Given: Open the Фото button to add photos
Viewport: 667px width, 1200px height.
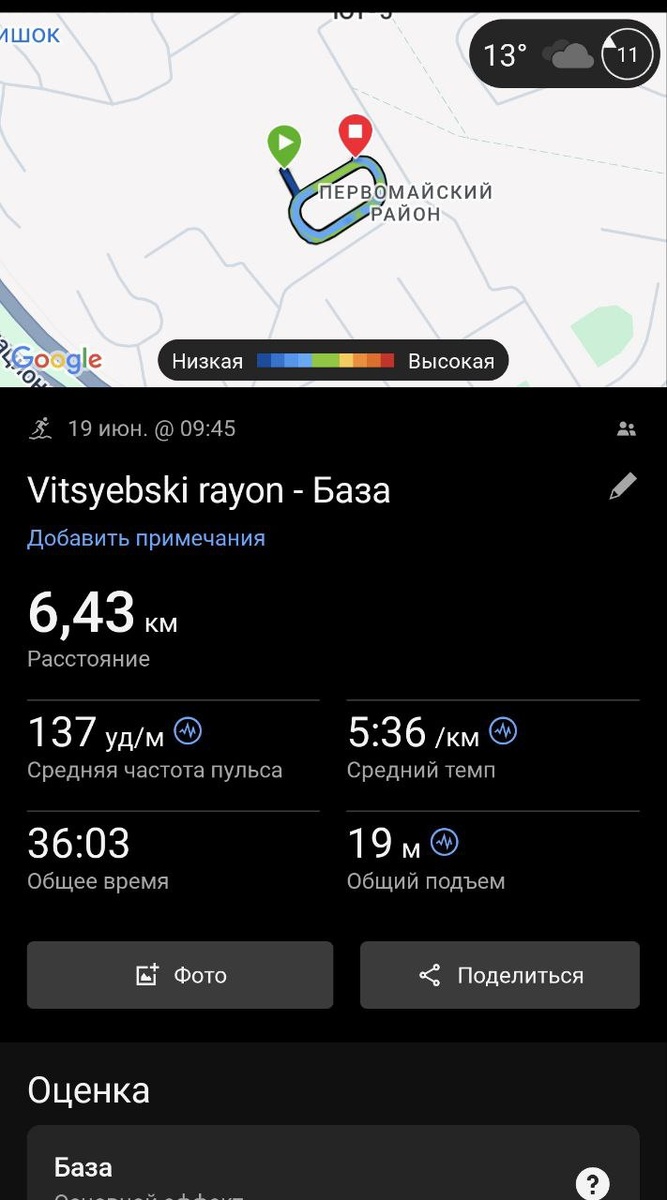Looking at the screenshot, I should 180,975.
